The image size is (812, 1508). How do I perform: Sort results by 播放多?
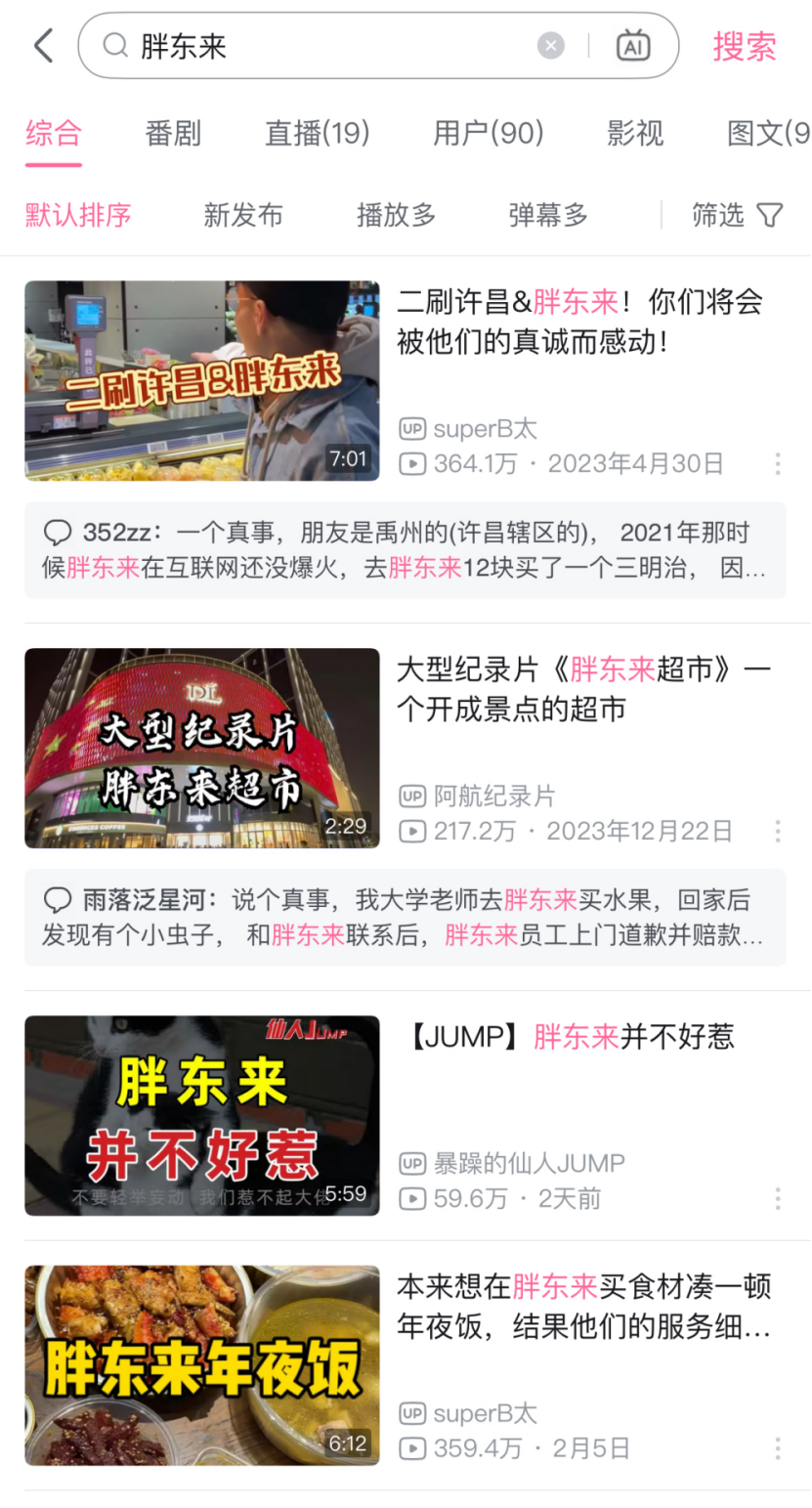click(396, 215)
